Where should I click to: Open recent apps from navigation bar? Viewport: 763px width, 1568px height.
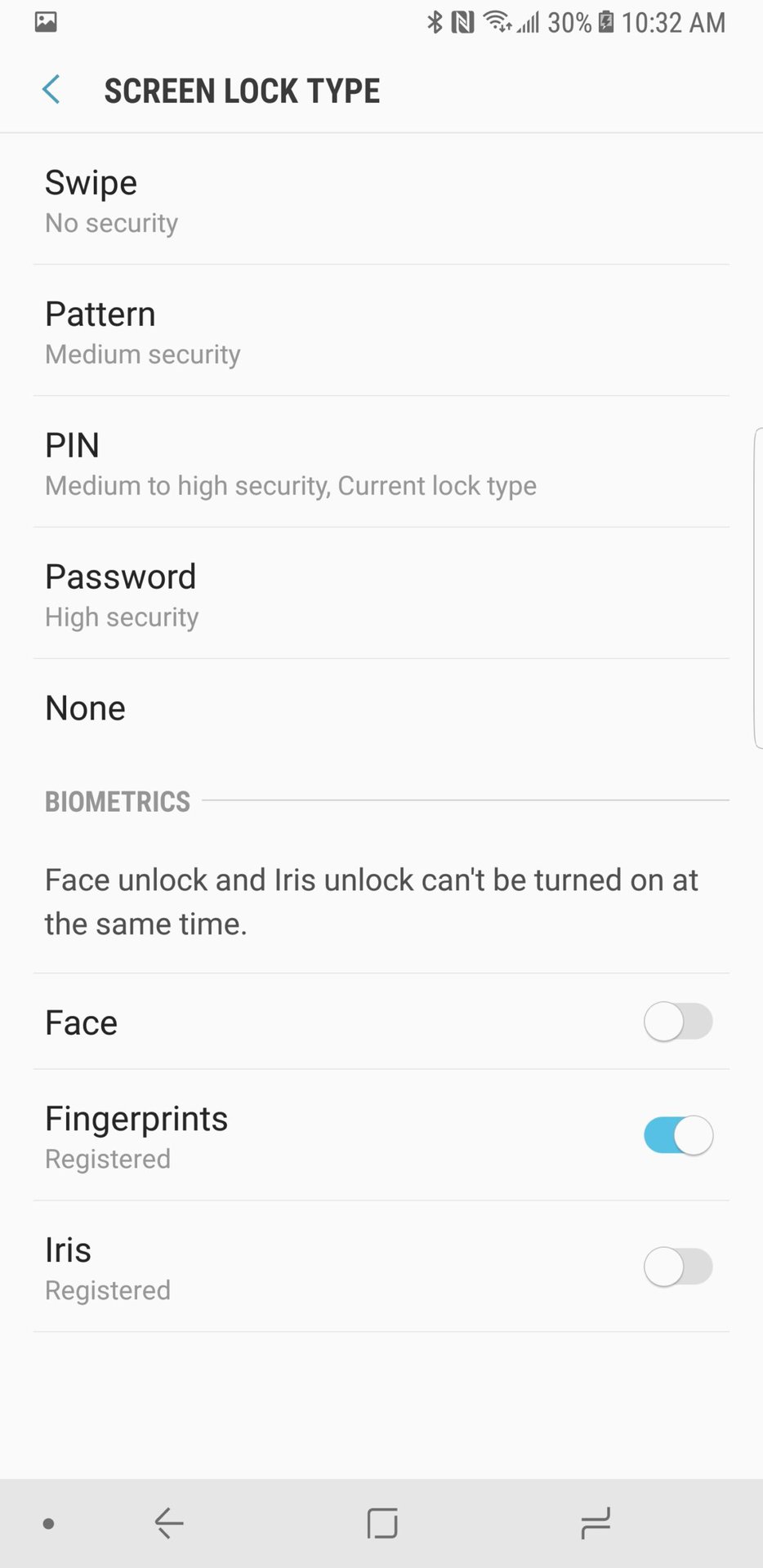click(x=596, y=1523)
